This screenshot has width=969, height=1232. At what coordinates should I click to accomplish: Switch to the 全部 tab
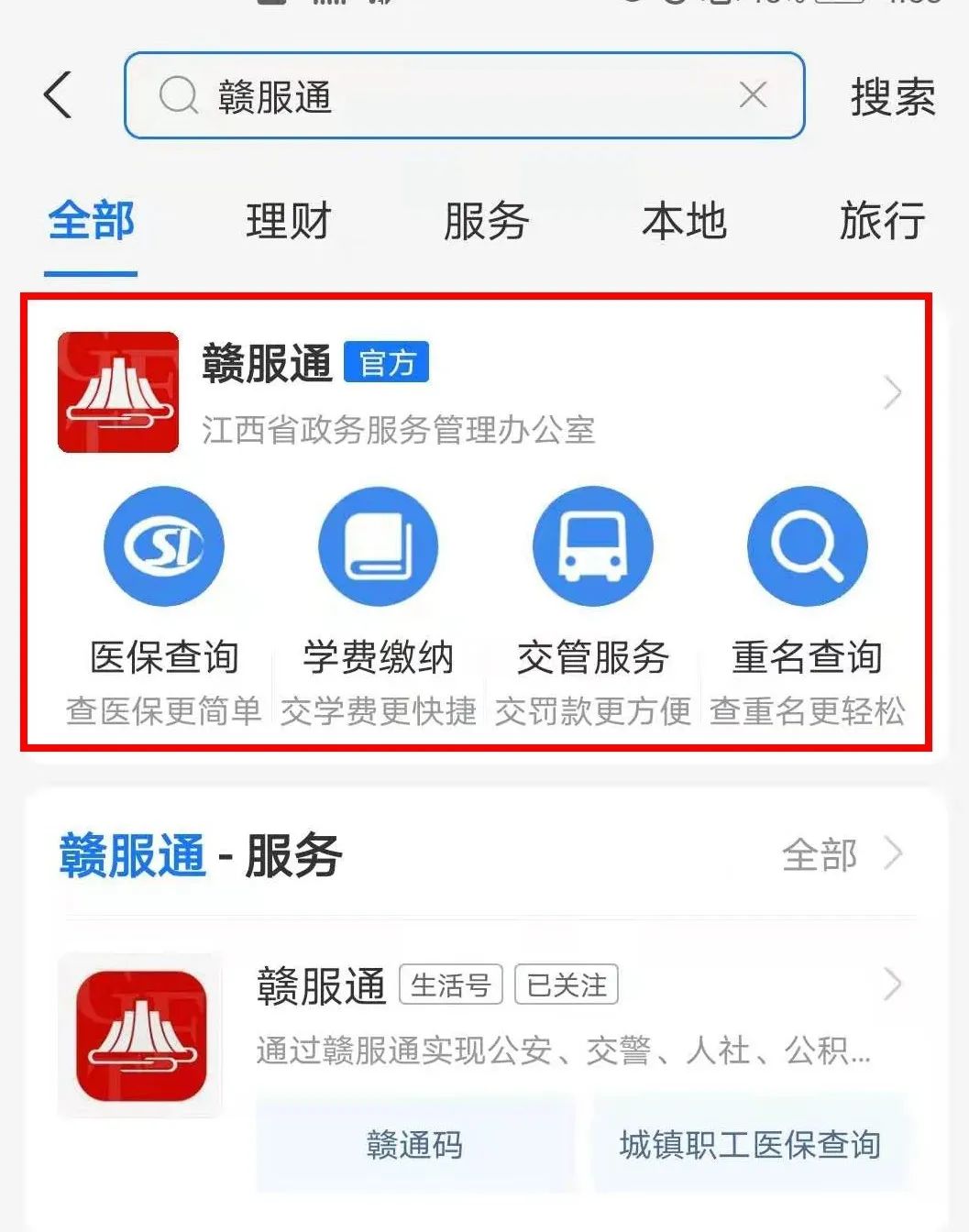pyautogui.click(x=91, y=222)
